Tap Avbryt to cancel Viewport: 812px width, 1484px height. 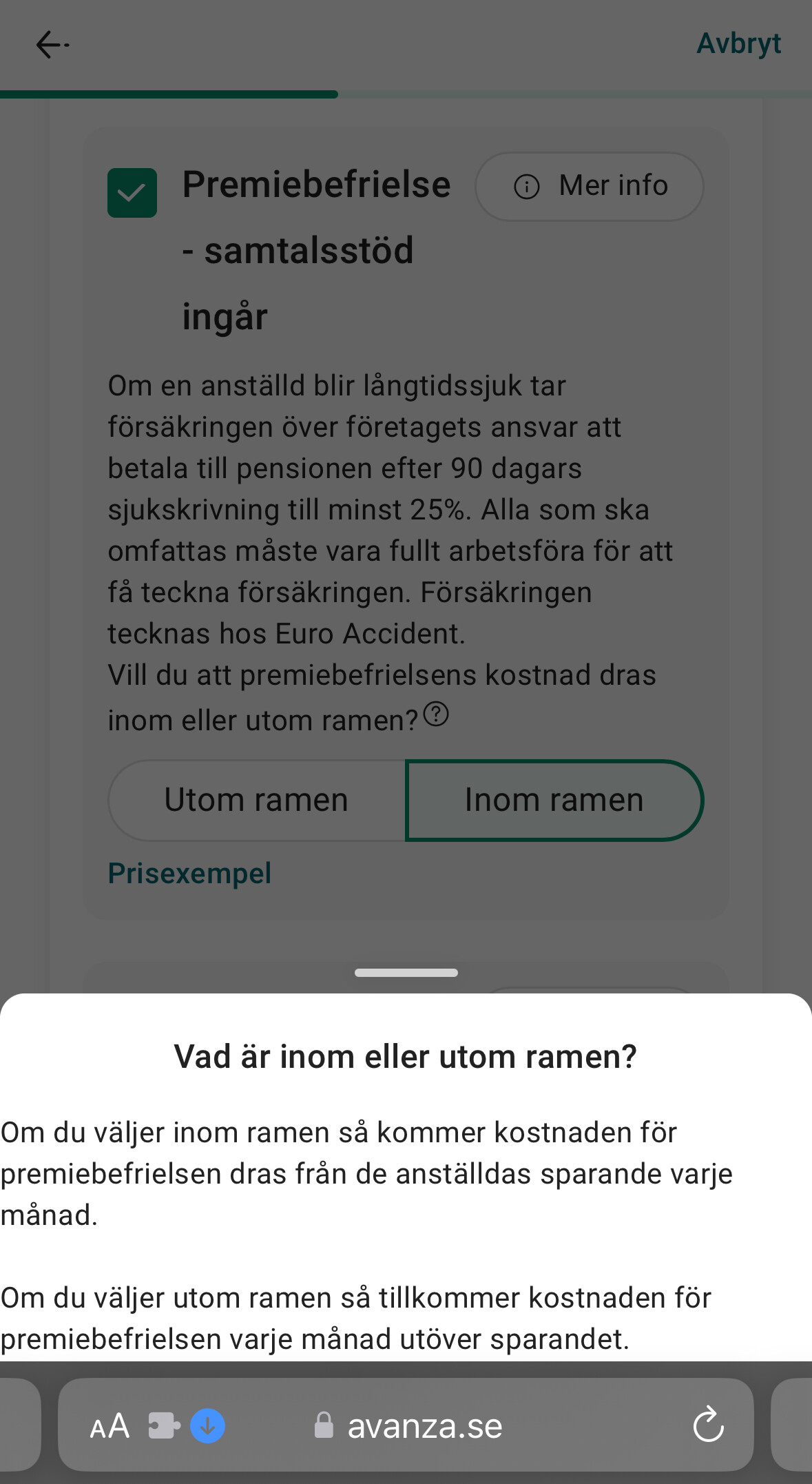pyautogui.click(x=738, y=43)
